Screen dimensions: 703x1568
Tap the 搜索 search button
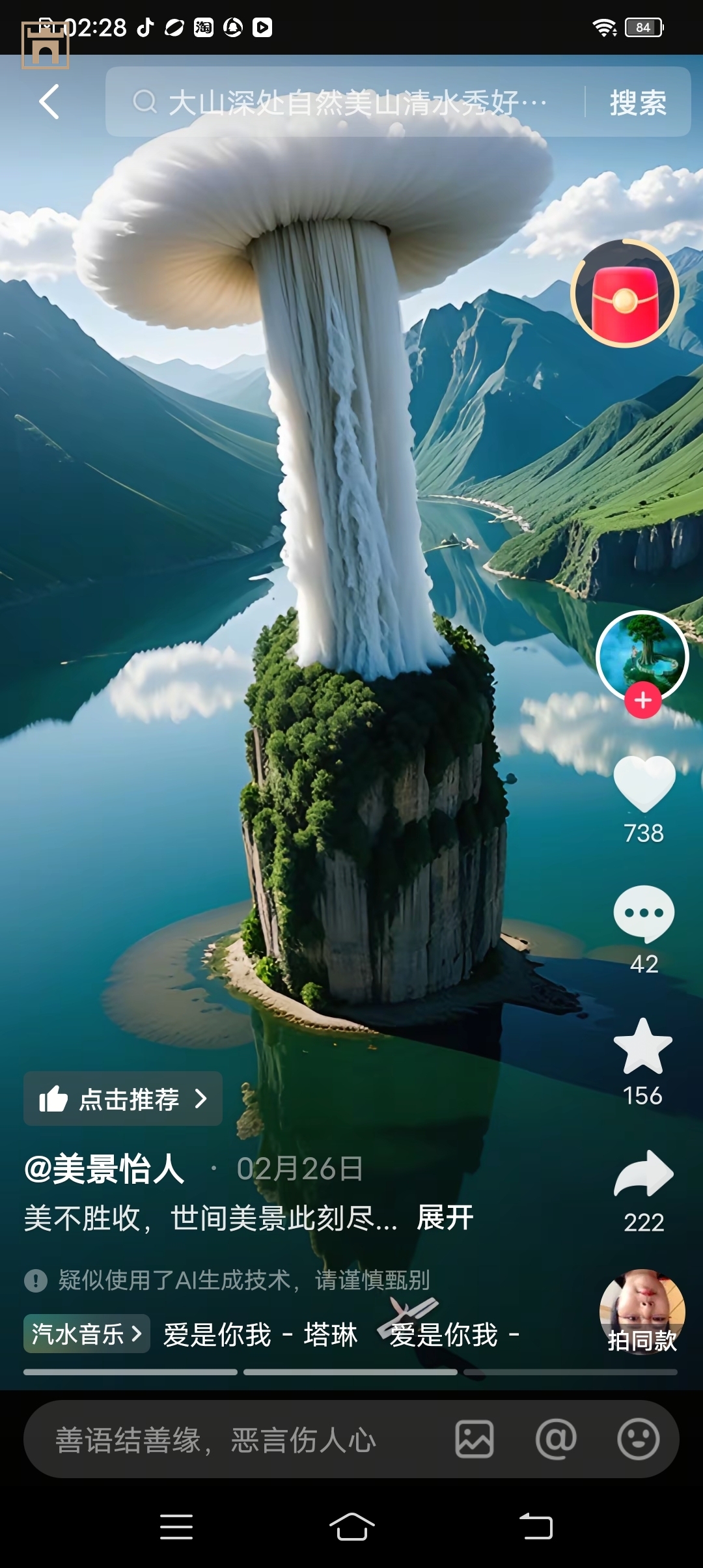click(638, 102)
